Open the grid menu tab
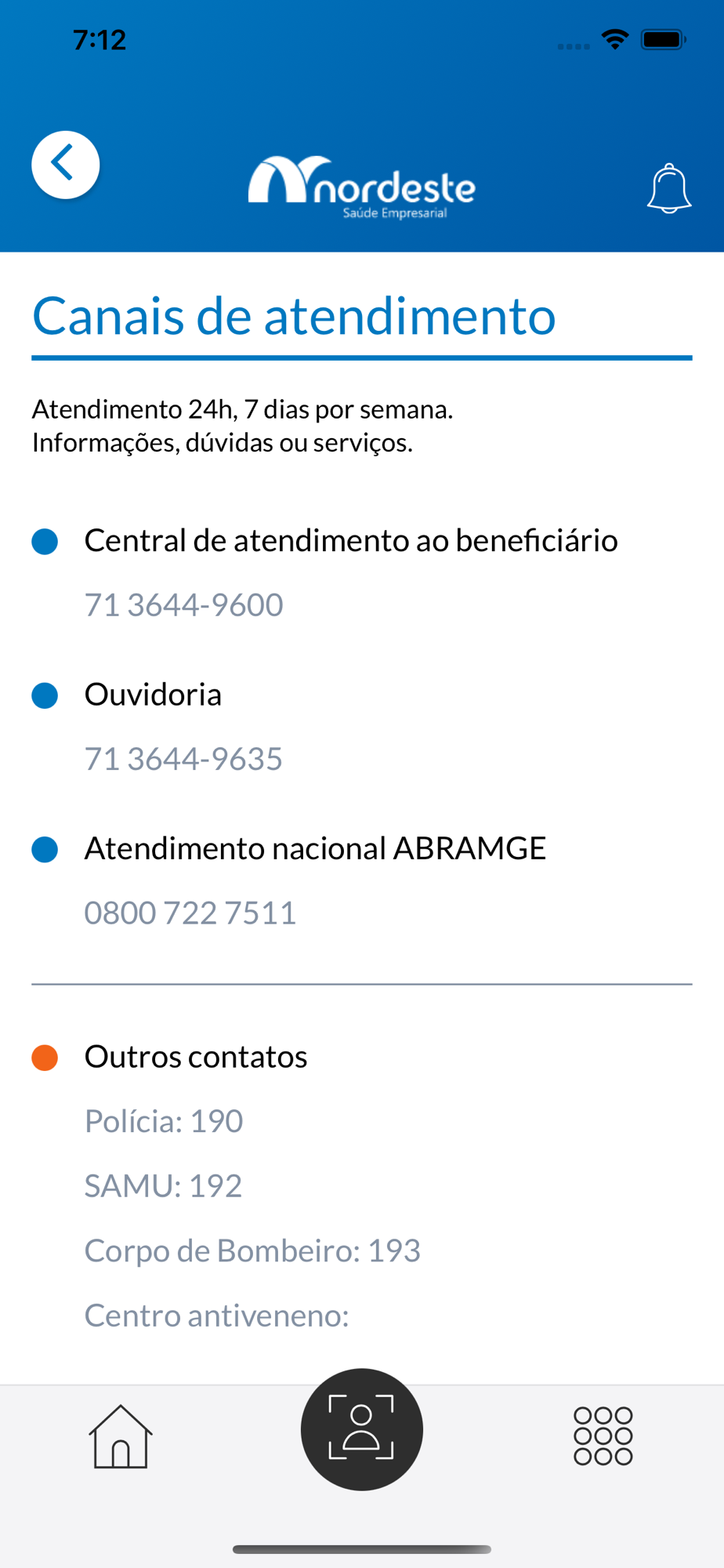 603,1436
